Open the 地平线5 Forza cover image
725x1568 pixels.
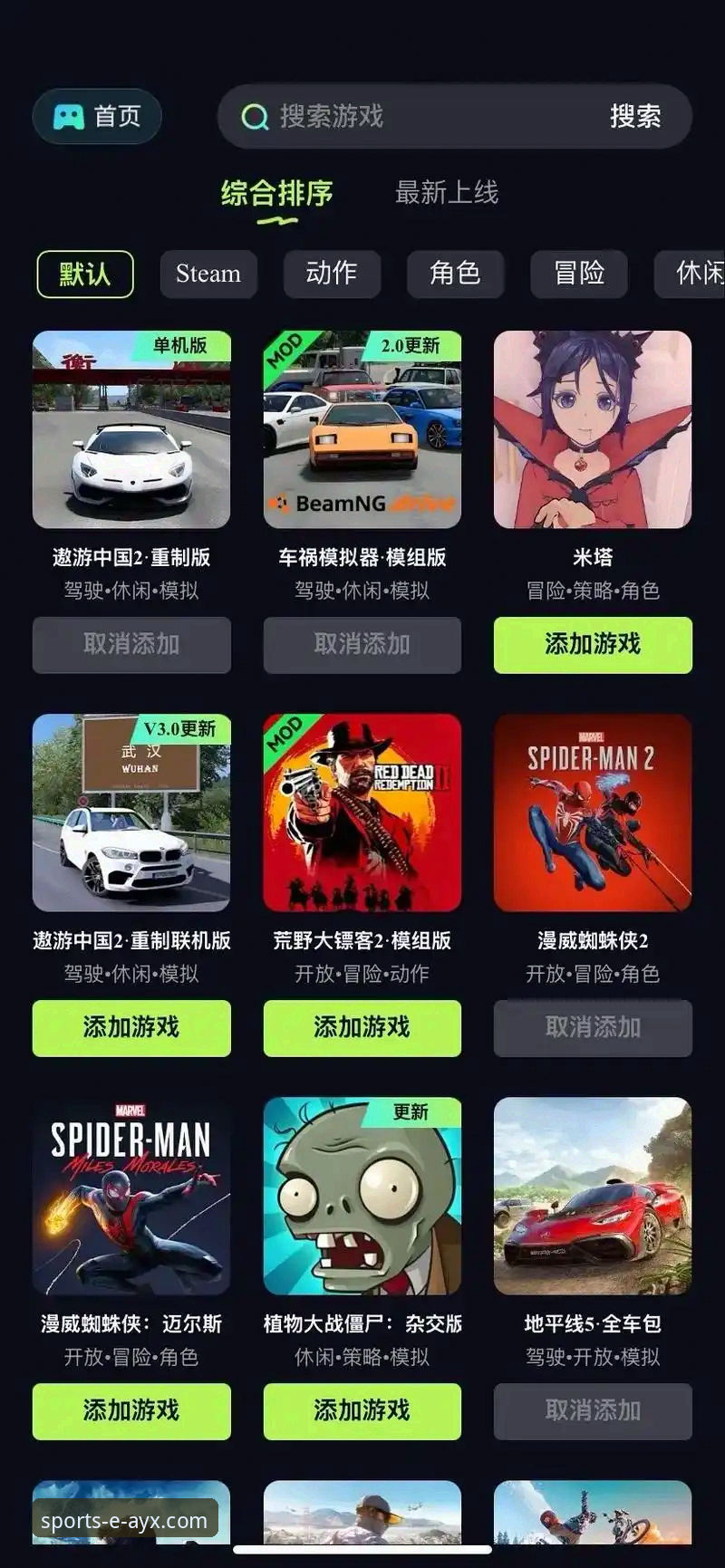[x=593, y=1198]
